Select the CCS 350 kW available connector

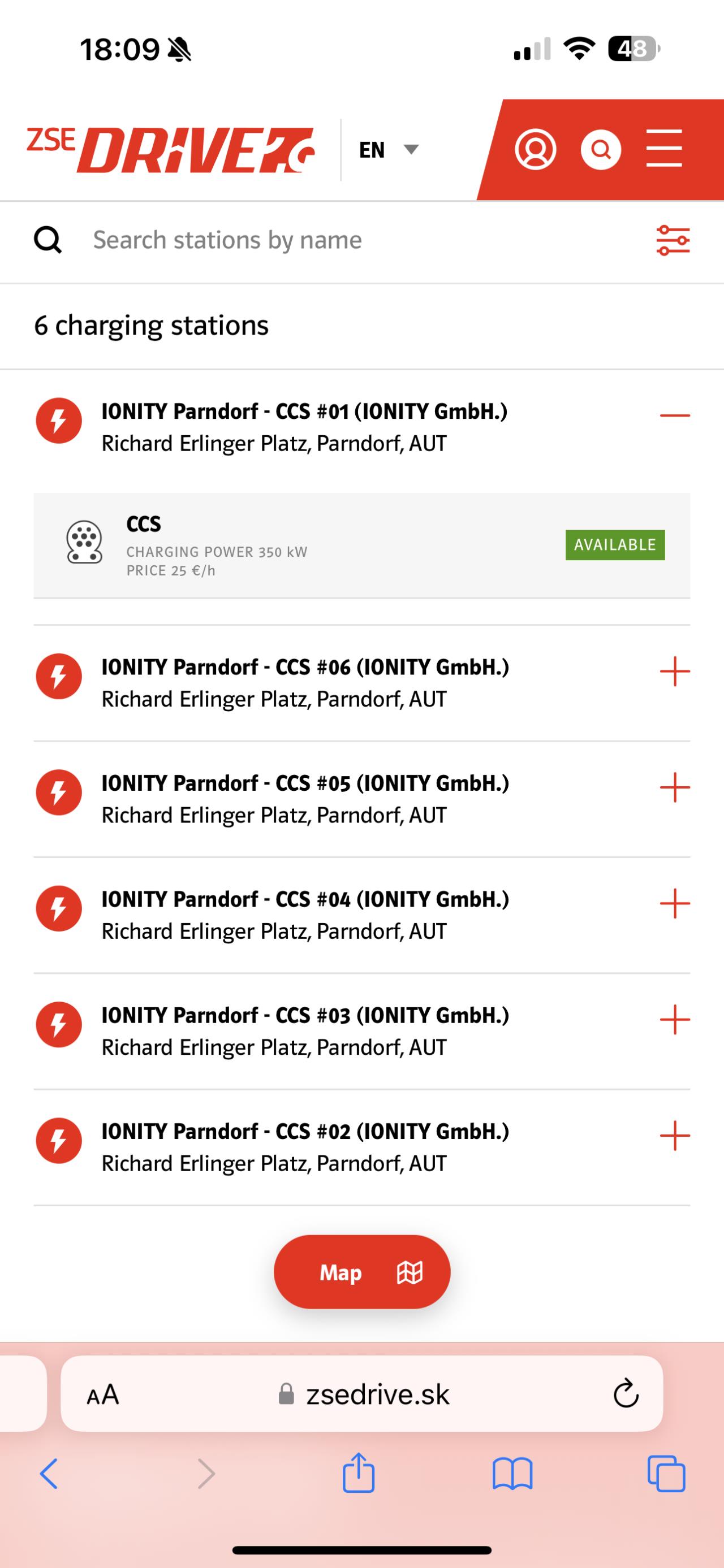[x=361, y=546]
